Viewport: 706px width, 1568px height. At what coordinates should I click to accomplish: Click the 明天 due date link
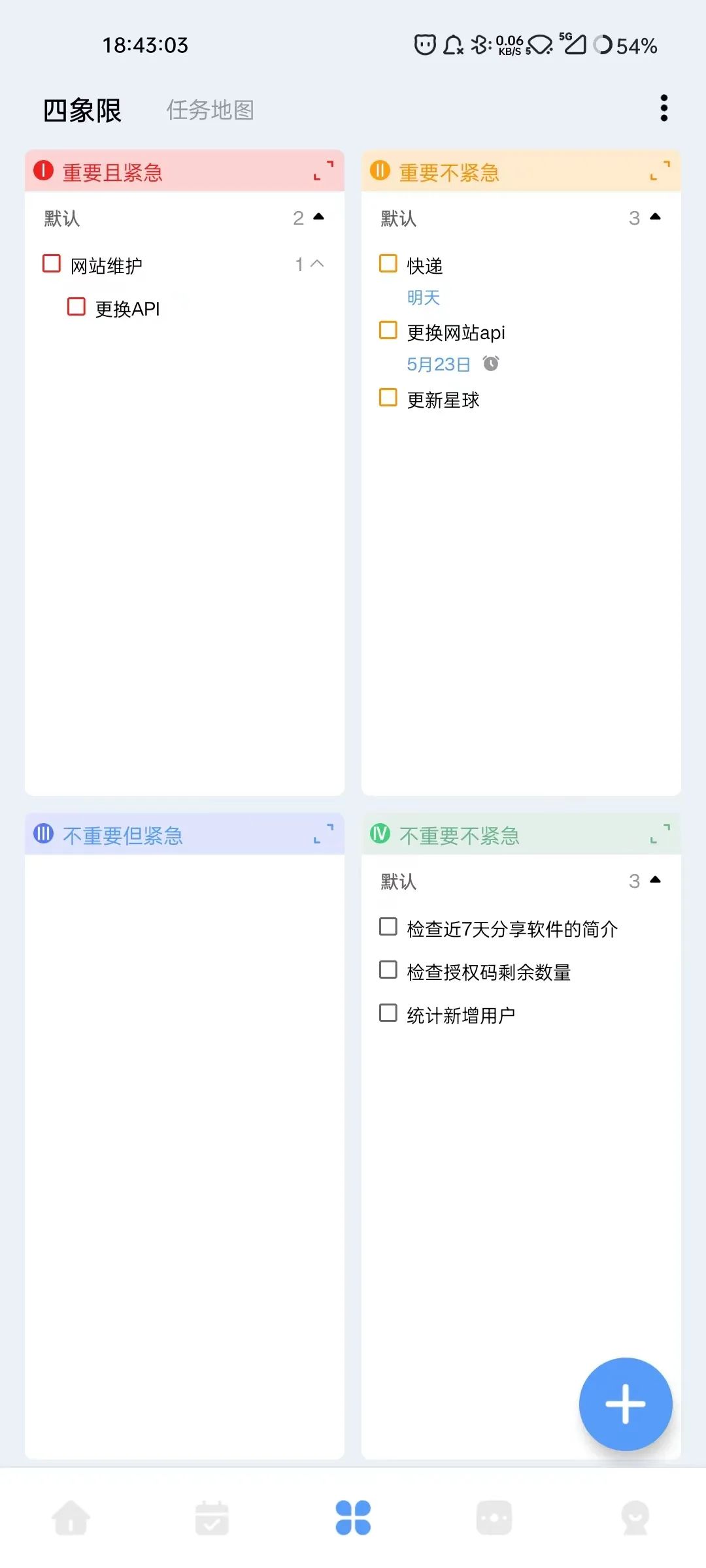click(422, 297)
